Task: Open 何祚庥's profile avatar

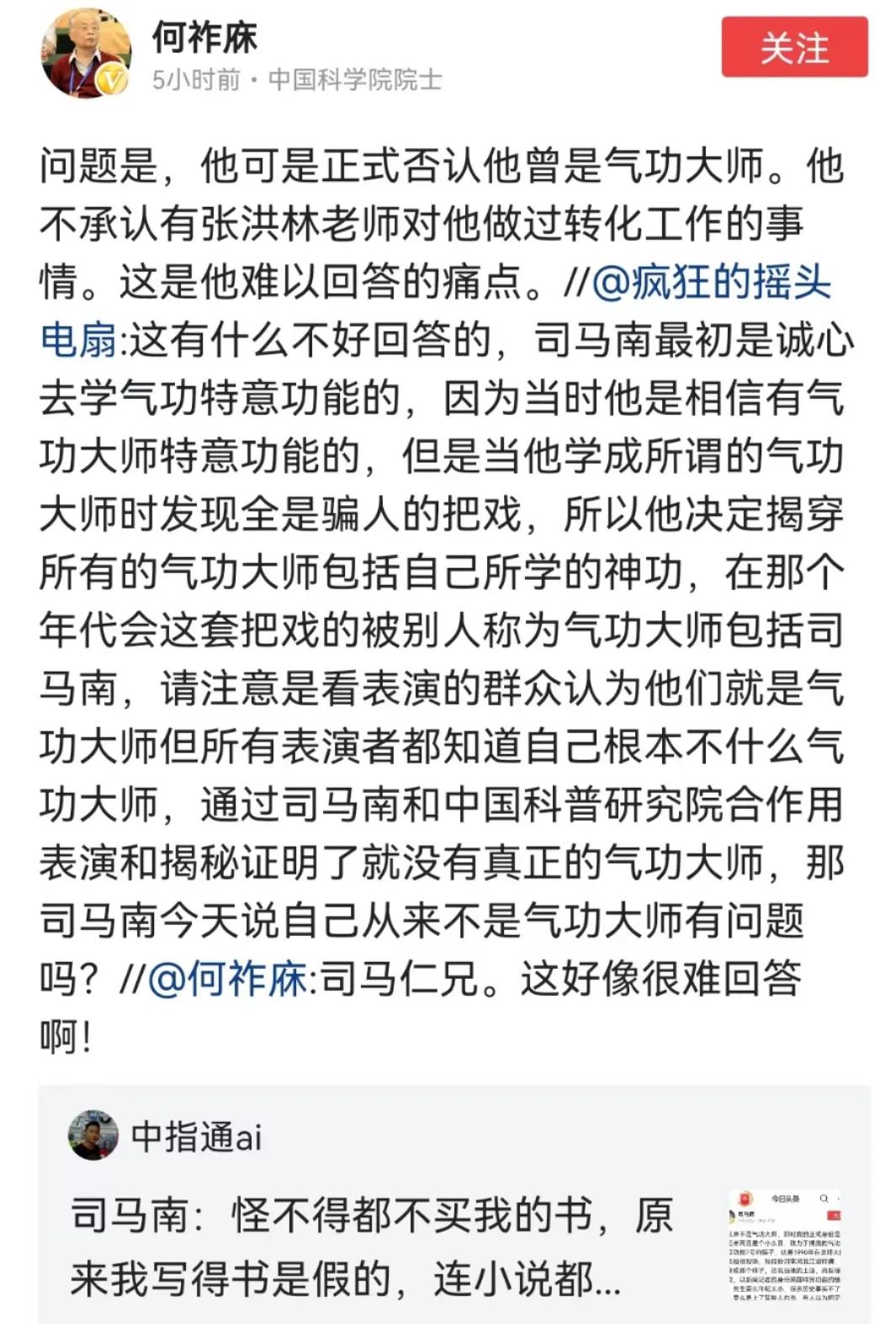Action: (x=86, y=53)
